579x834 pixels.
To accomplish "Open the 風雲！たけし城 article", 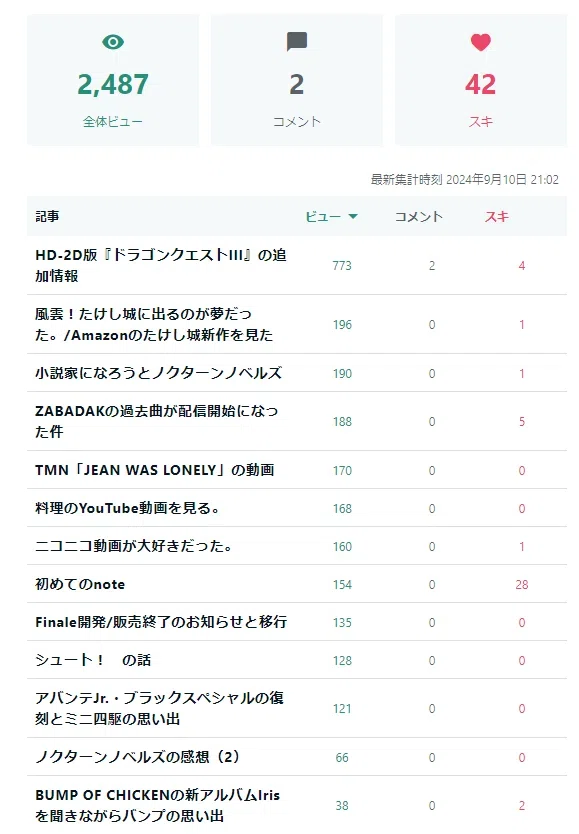I will point(154,324).
